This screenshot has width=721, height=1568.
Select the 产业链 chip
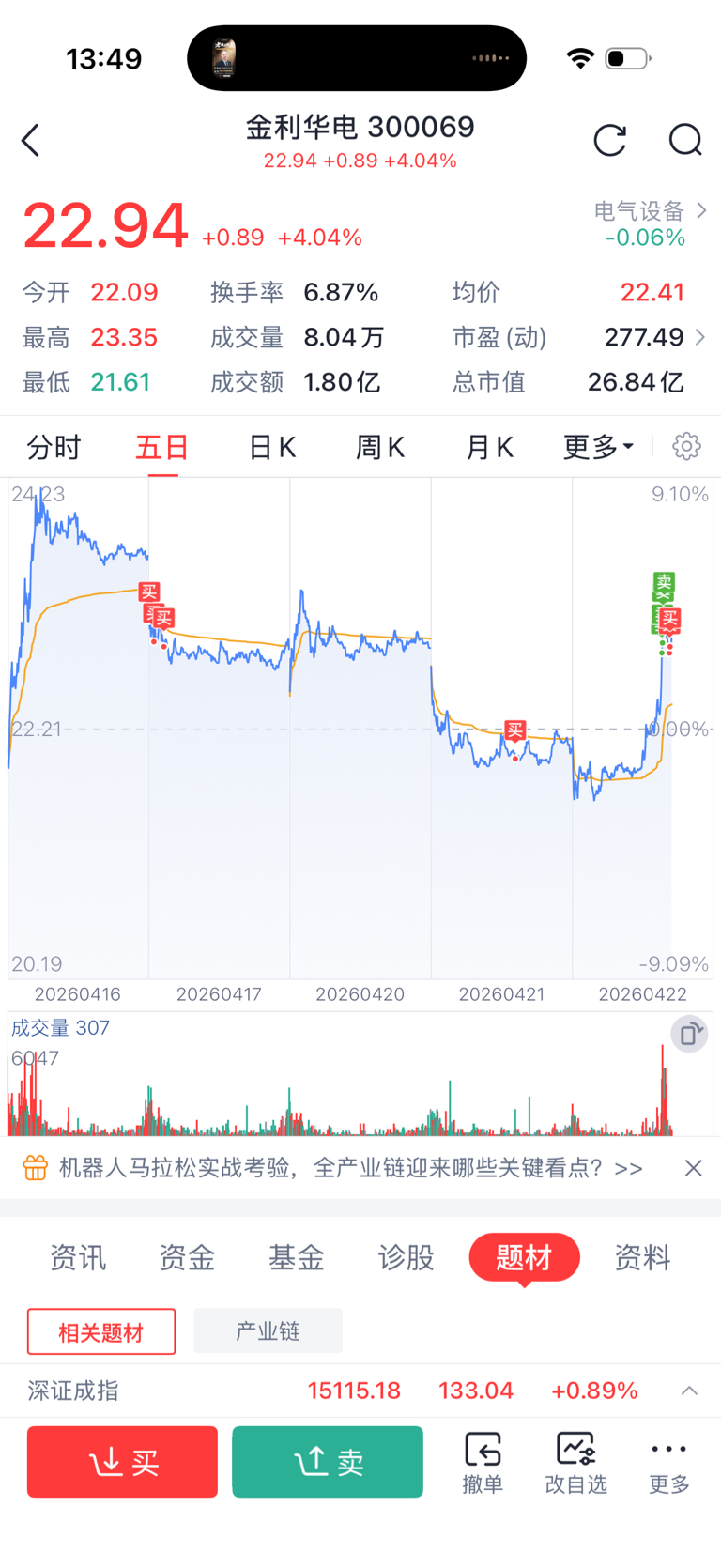(x=268, y=1331)
